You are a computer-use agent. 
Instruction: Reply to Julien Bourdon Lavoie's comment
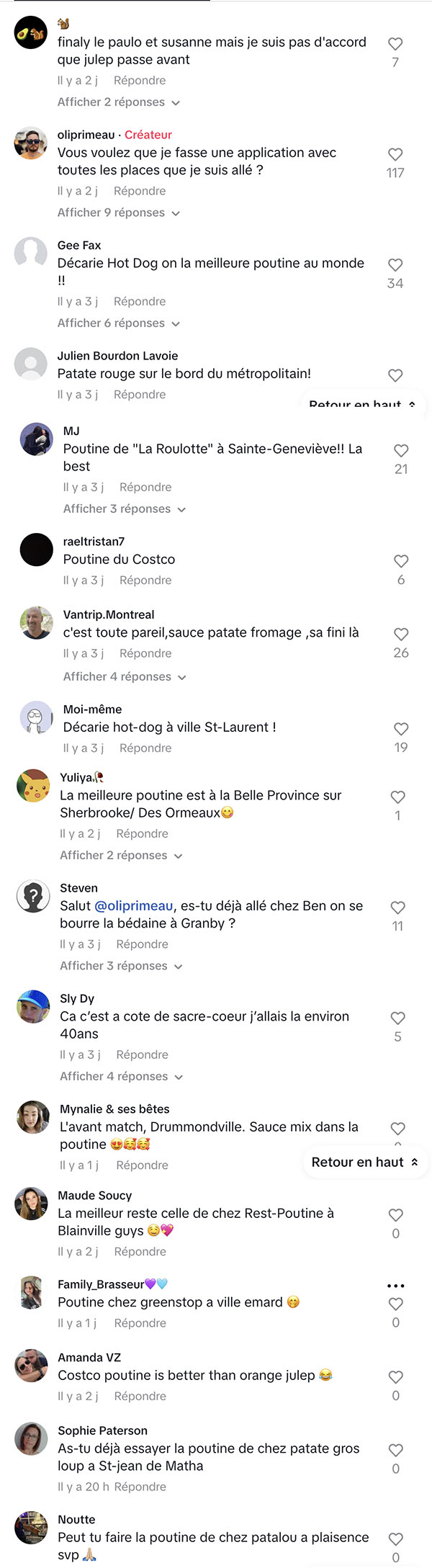(x=140, y=395)
